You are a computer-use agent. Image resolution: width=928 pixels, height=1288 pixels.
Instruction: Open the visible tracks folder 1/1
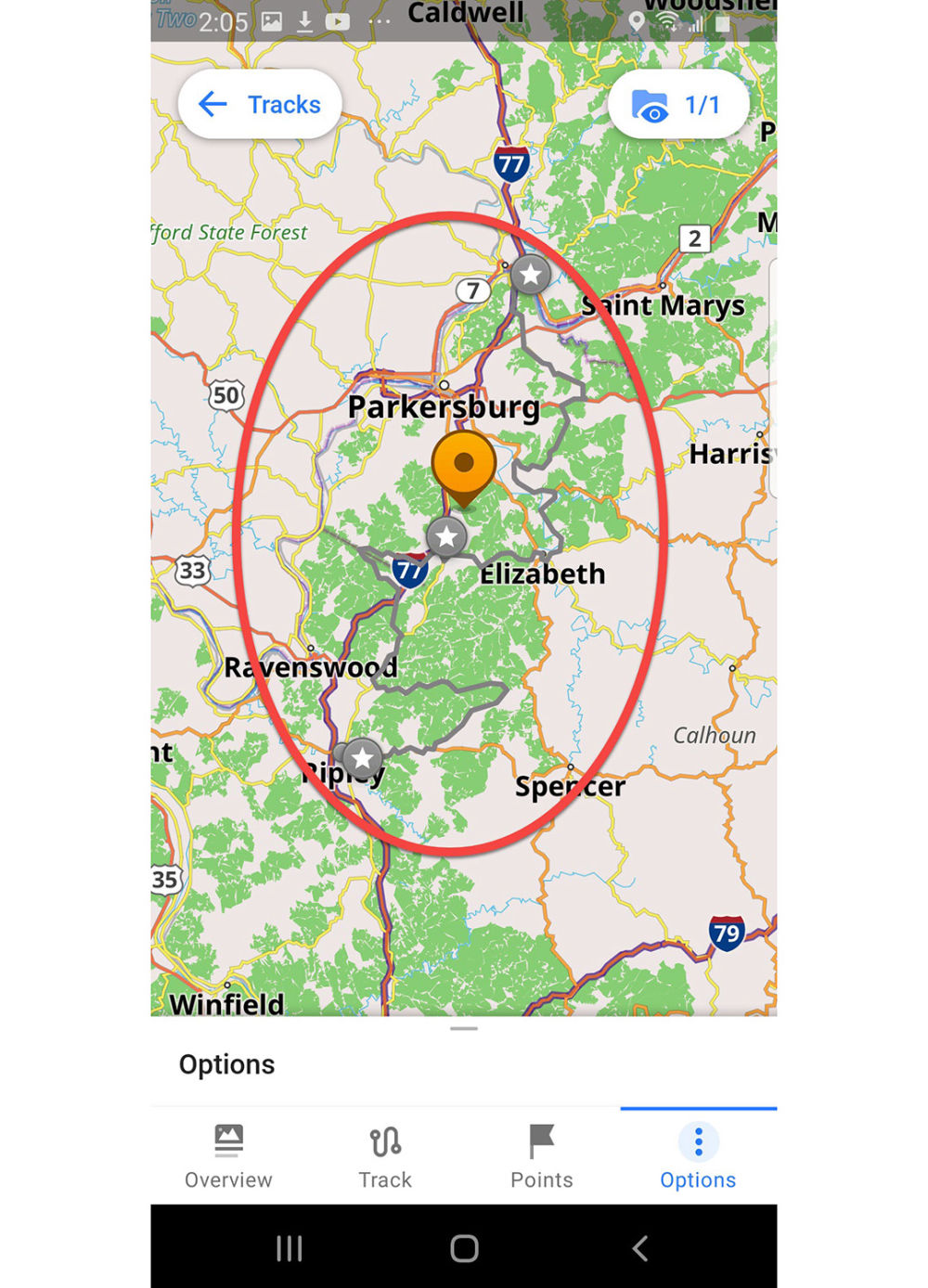click(677, 105)
